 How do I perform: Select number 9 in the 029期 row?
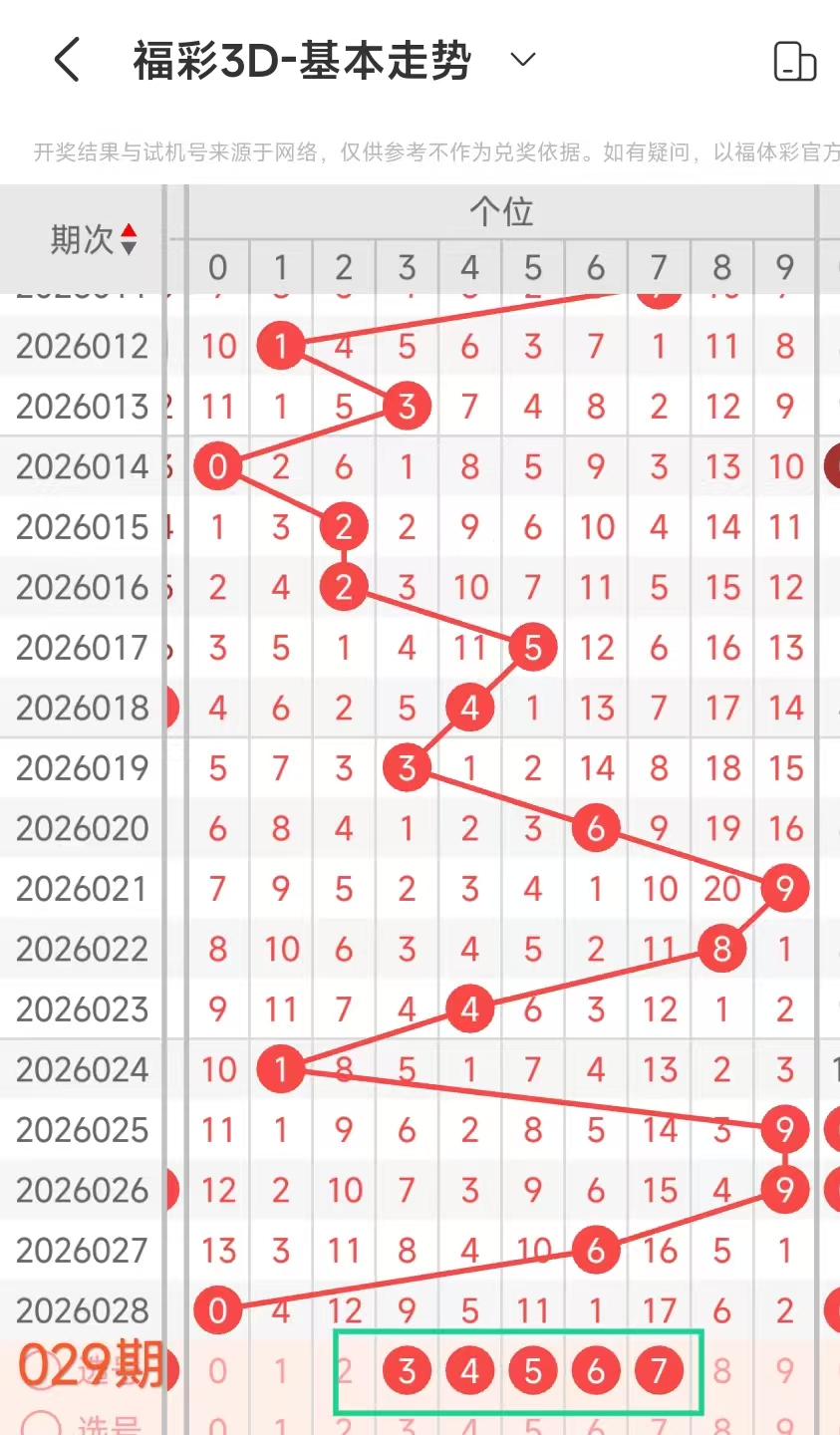(785, 1371)
